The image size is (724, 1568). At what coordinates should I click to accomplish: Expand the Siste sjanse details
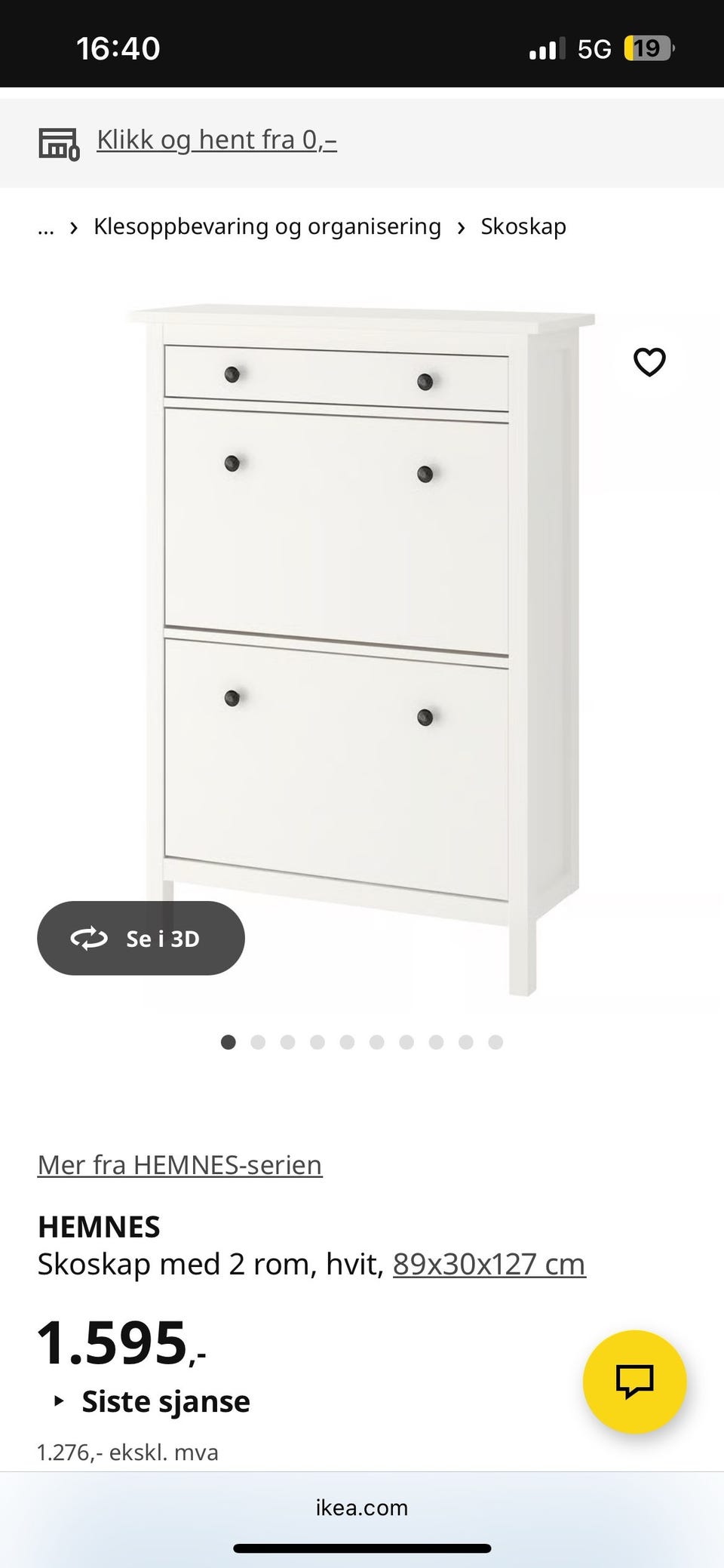click(151, 1401)
